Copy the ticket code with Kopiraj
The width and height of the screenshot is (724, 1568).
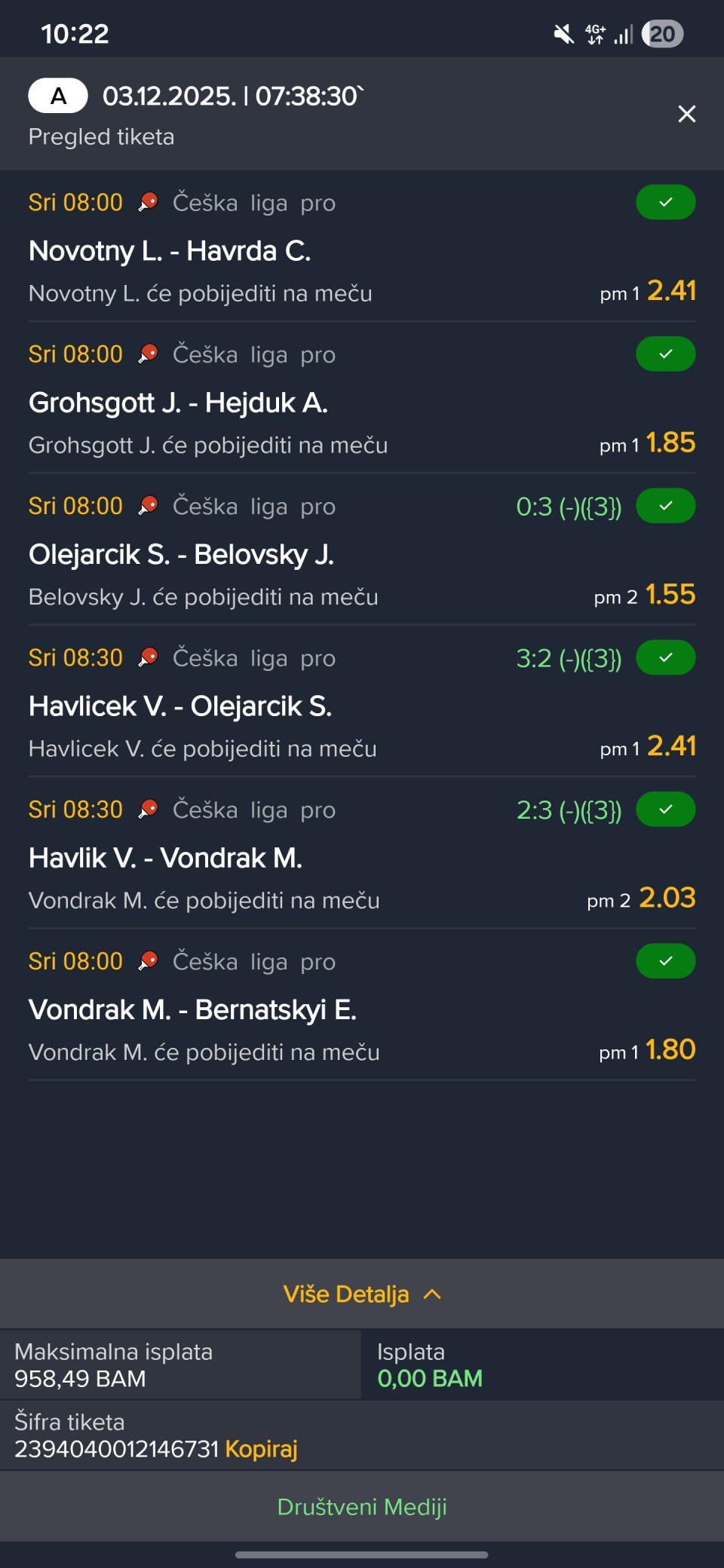pos(261,1449)
